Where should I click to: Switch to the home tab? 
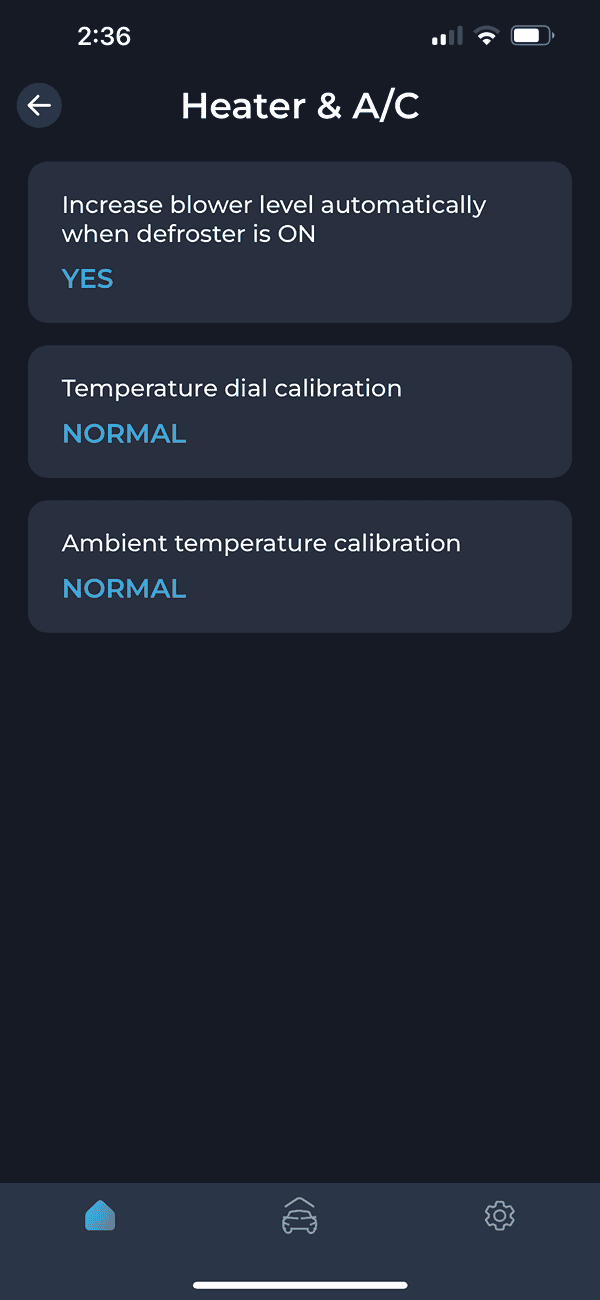100,1216
